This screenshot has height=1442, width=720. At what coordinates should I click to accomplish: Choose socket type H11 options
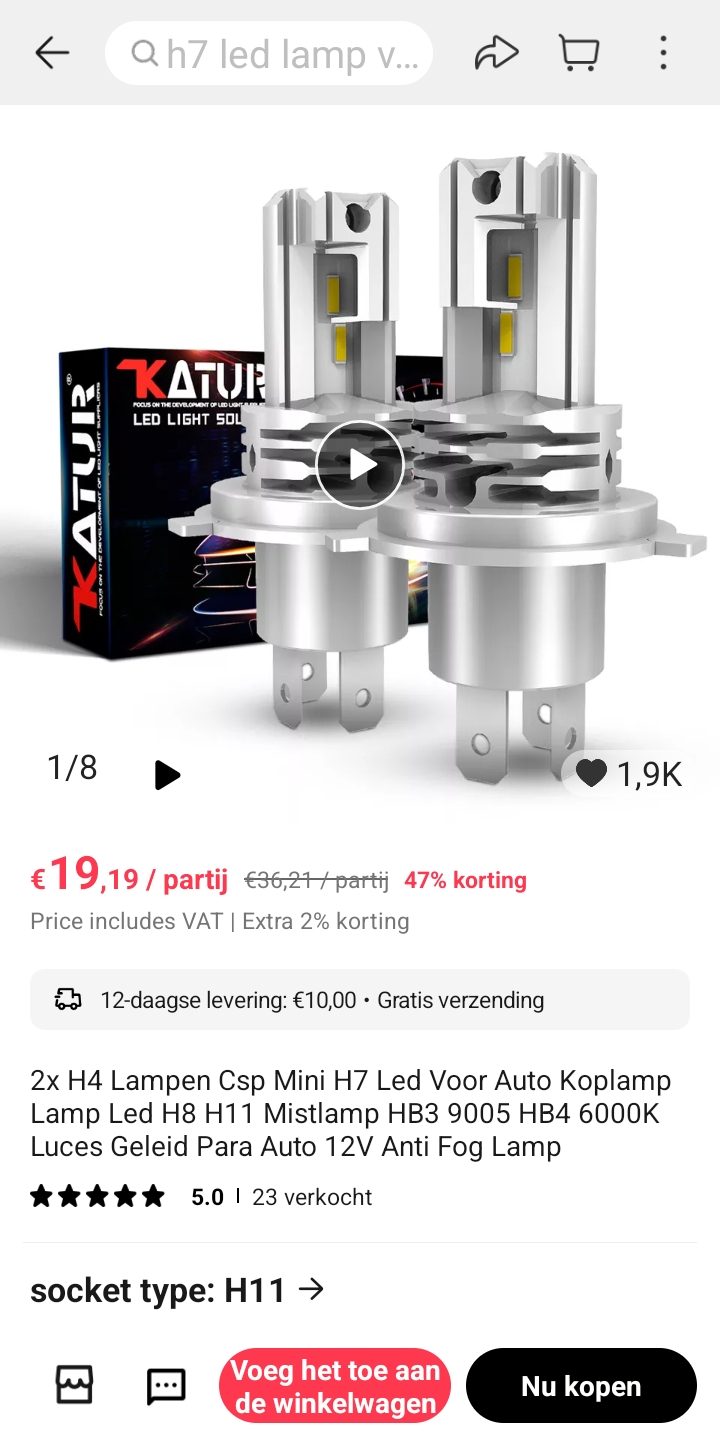point(178,1290)
